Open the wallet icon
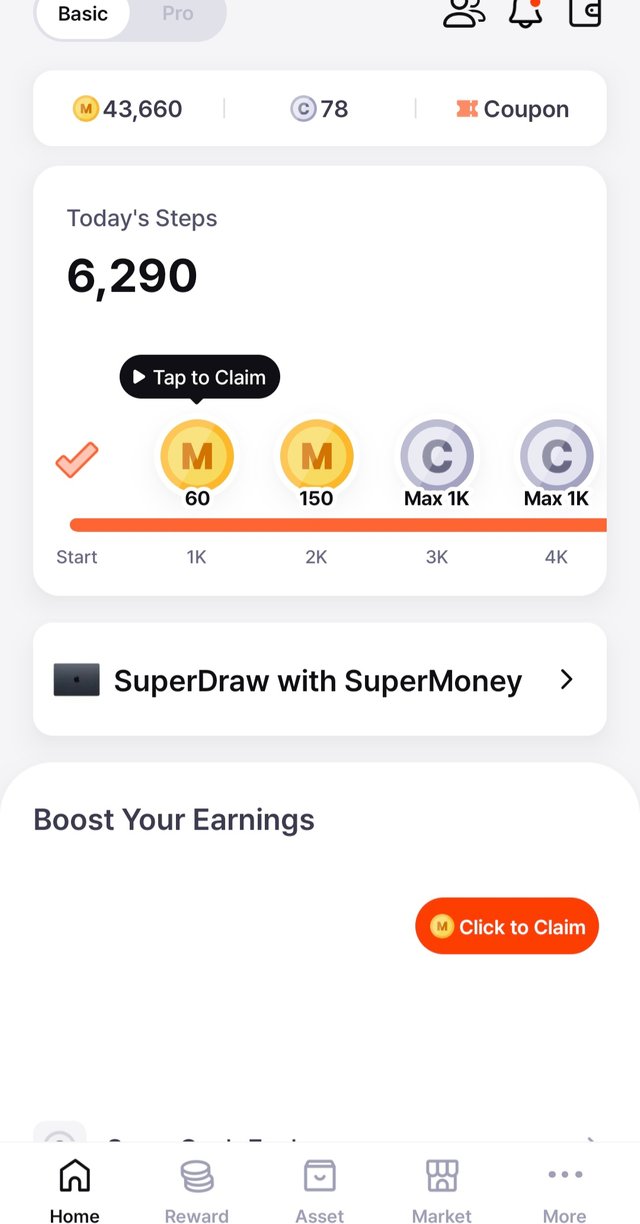The image size is (640, 1224). tap(585, 12)
